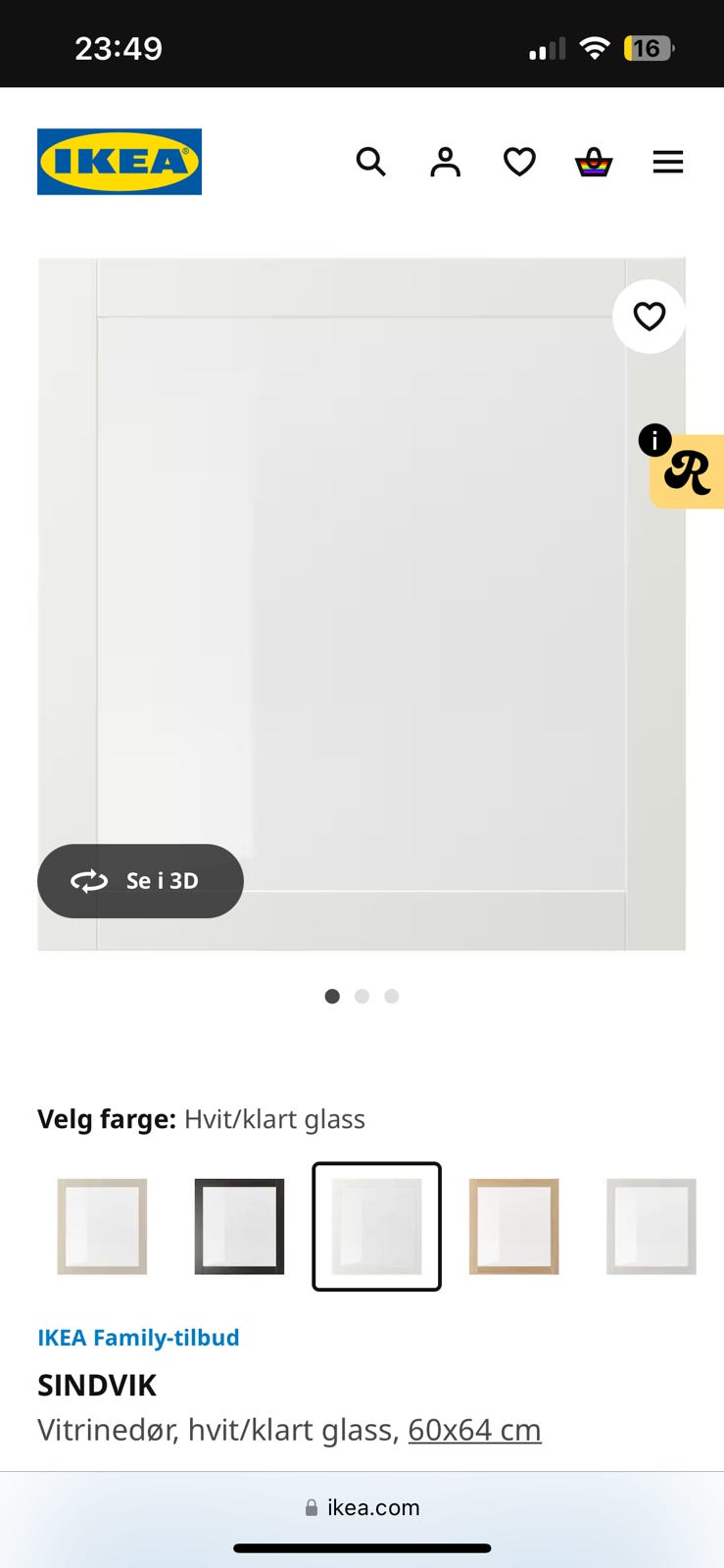This screenshot has height=1568, width=724.
Task: Select the grey door color variant
Action: pos(652,1226)
